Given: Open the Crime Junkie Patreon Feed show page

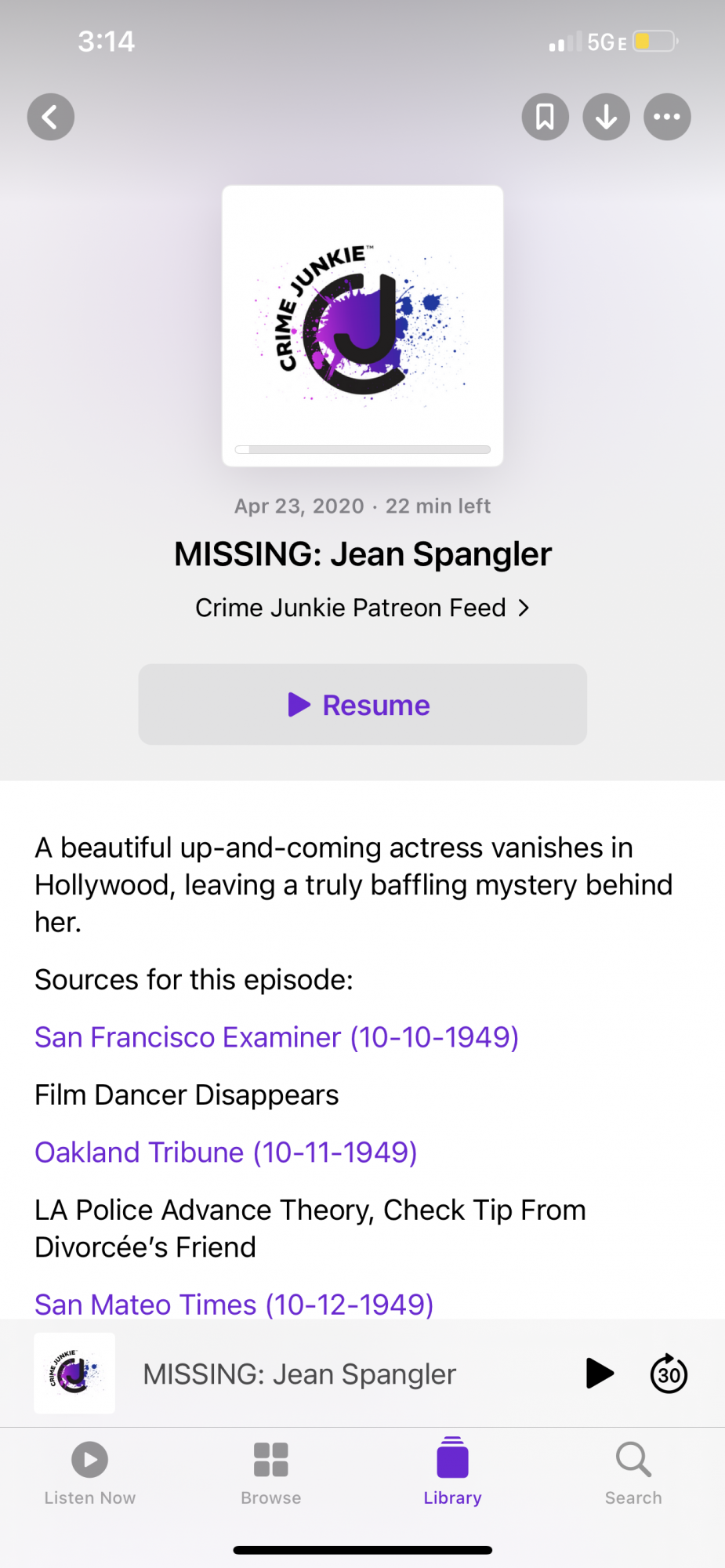Looking at the screenshot, I should (362, 608).
